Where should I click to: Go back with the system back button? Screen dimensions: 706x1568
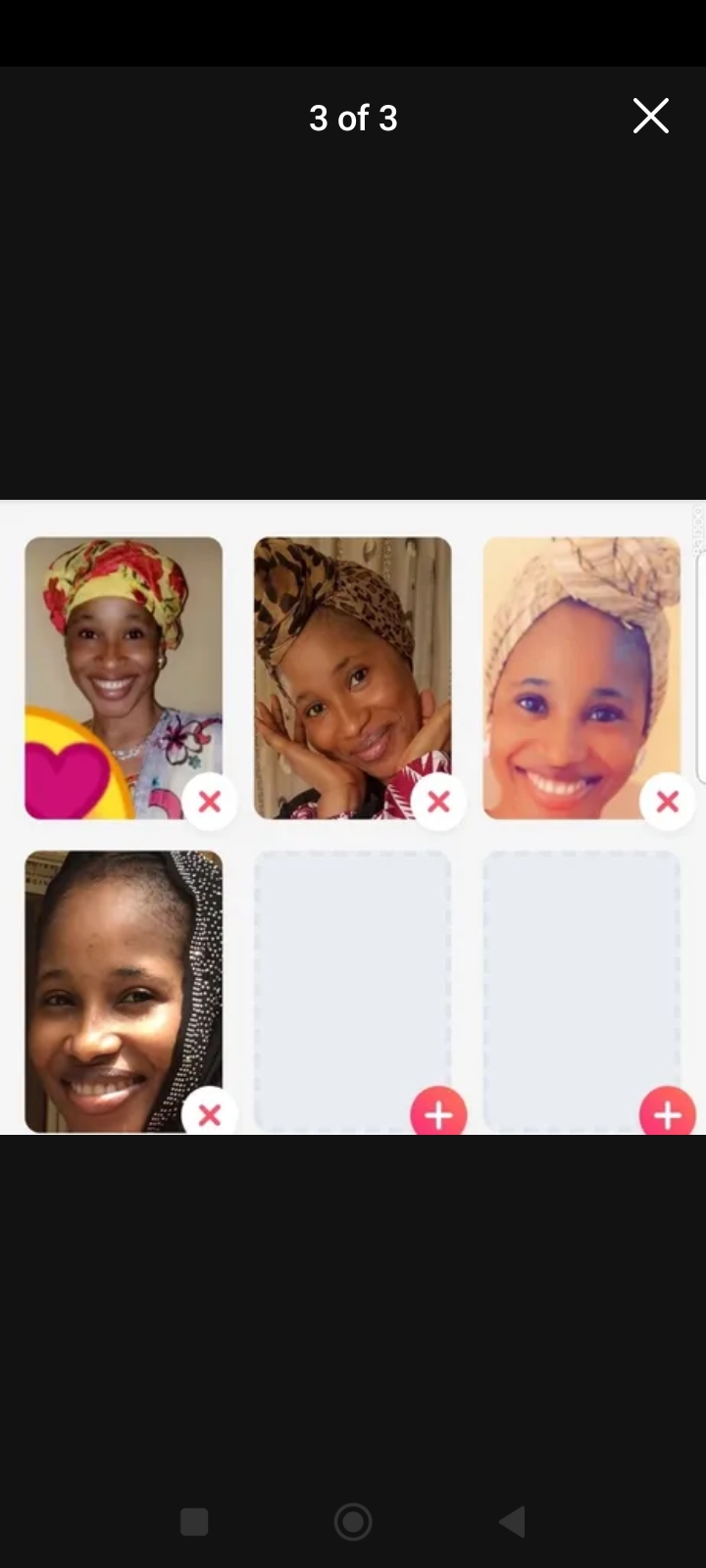coord(512,1522)
